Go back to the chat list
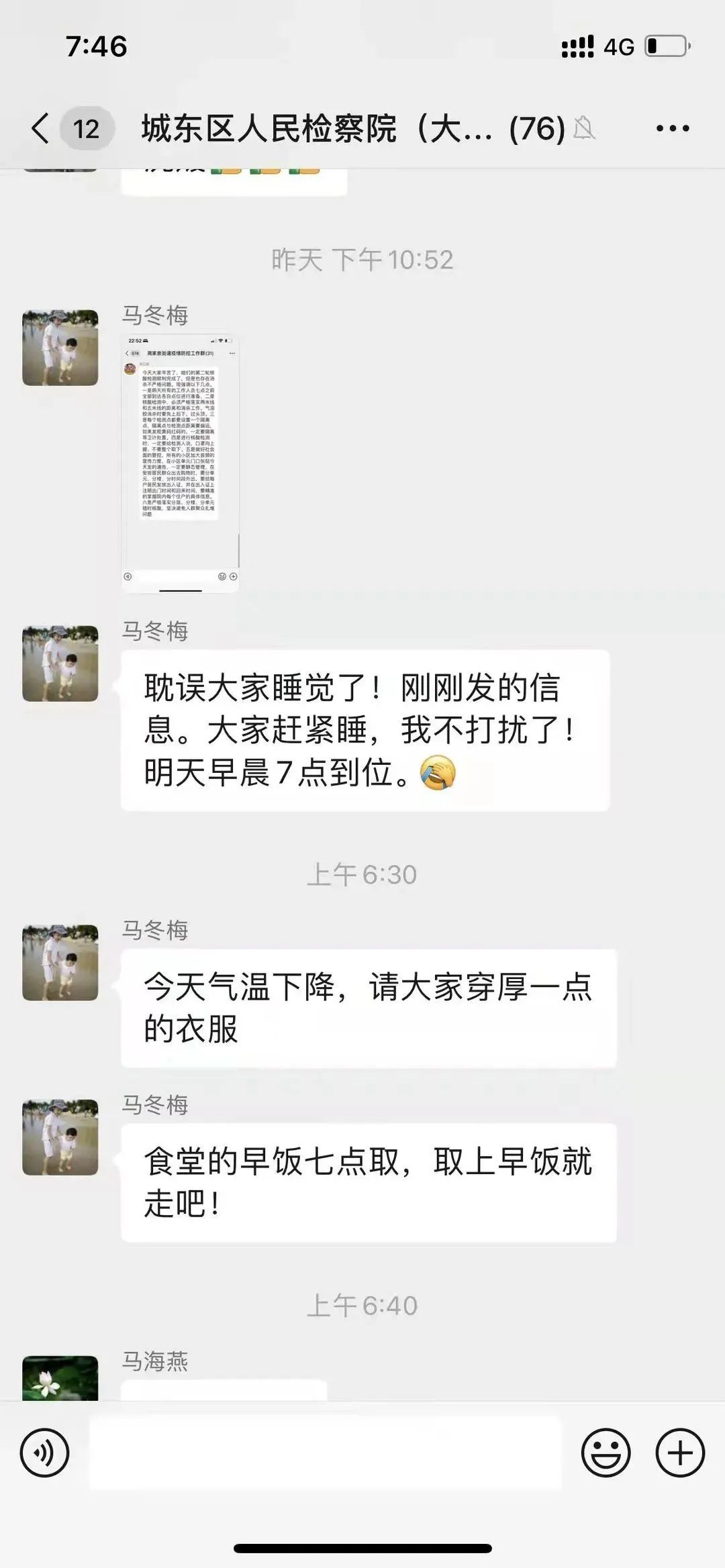 tap(42, 127)
